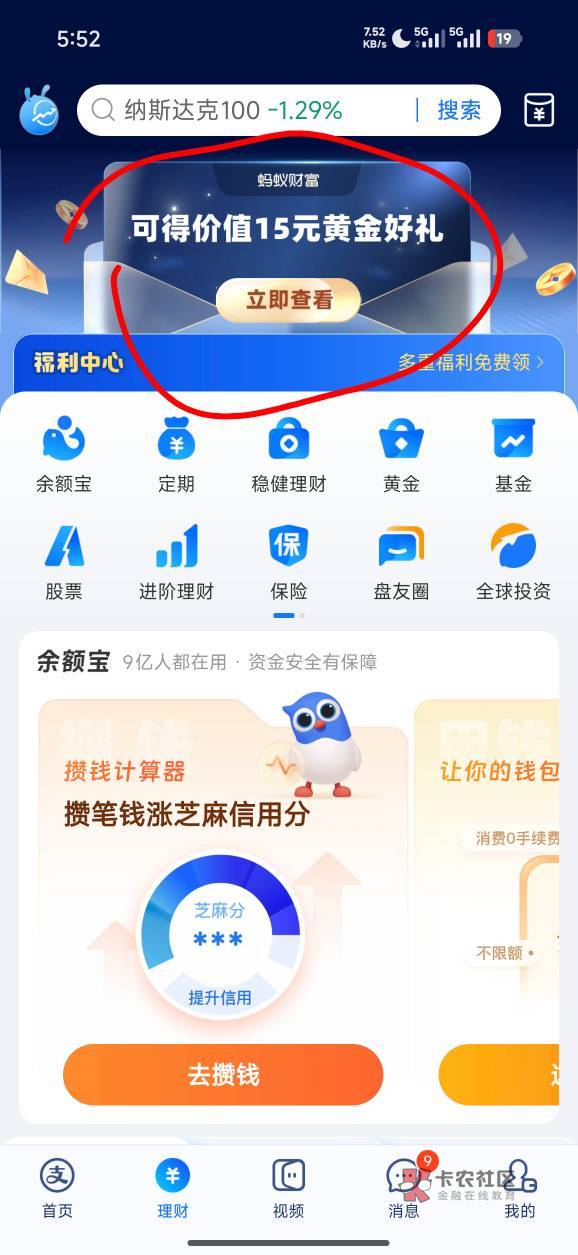Open 进阶理财
Viewport: 578px width, 1255px height.
point(176,562)
